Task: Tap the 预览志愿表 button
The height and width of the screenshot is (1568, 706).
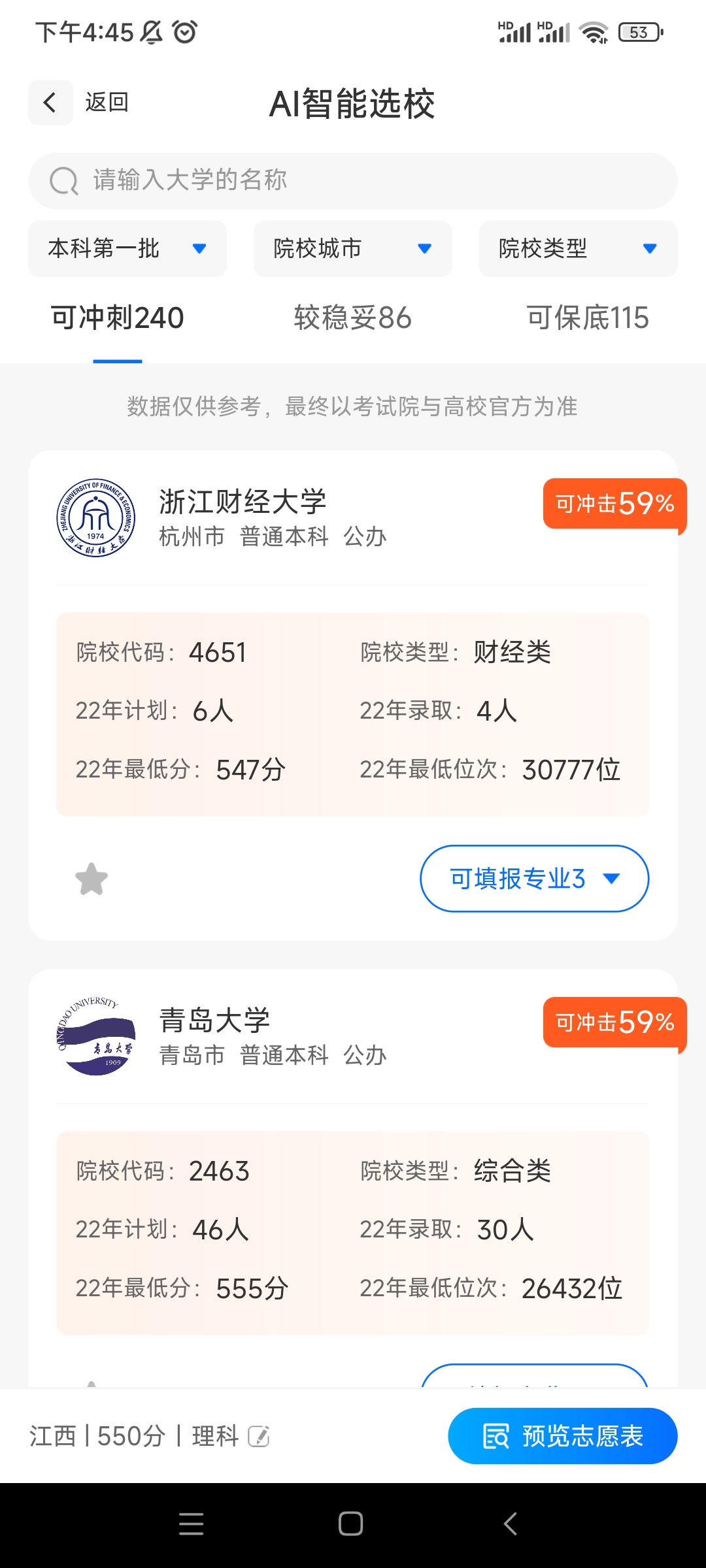Action: [563, 1436]
